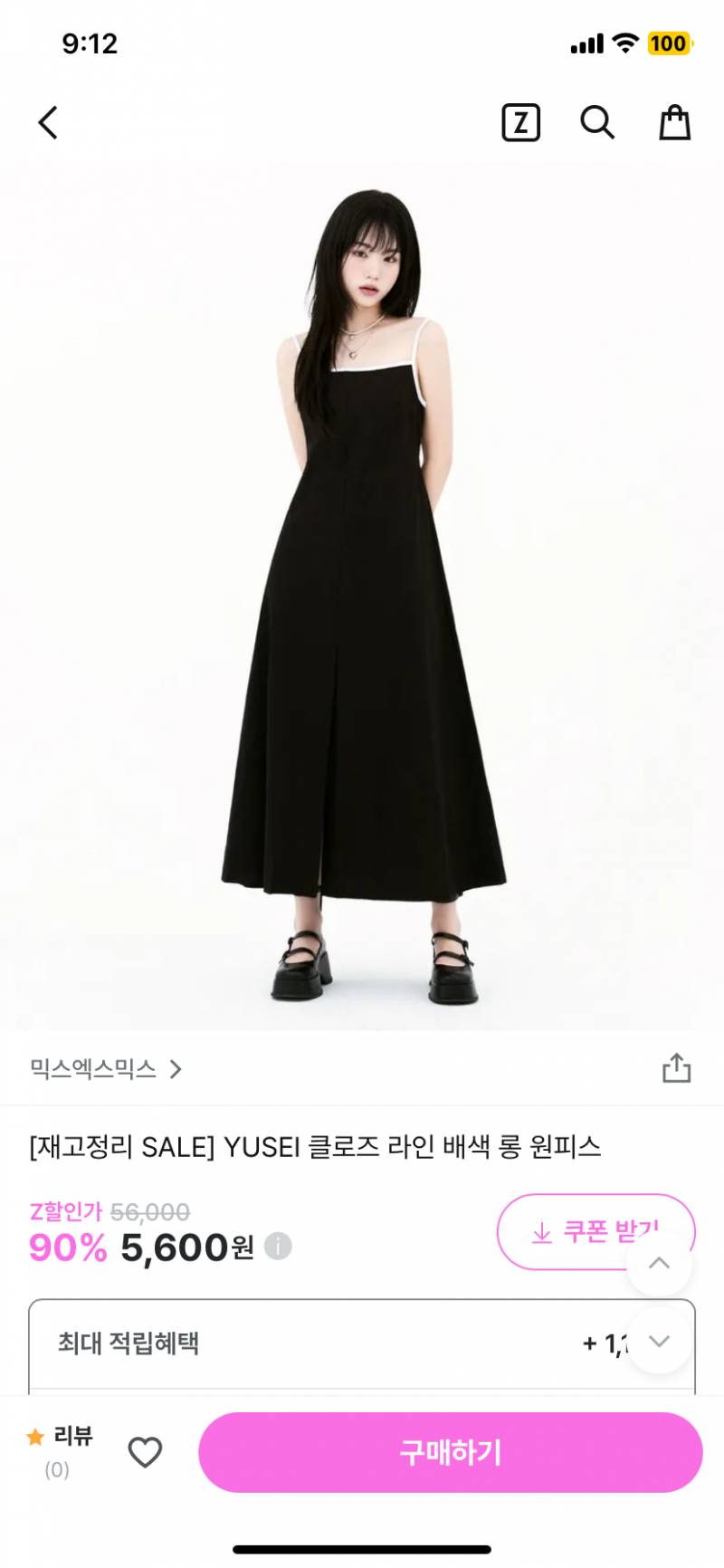The width and height of the screenshot is (724, 1568).
Task: Tap the star icon beside 리뷰
Action: [33, 1438]
